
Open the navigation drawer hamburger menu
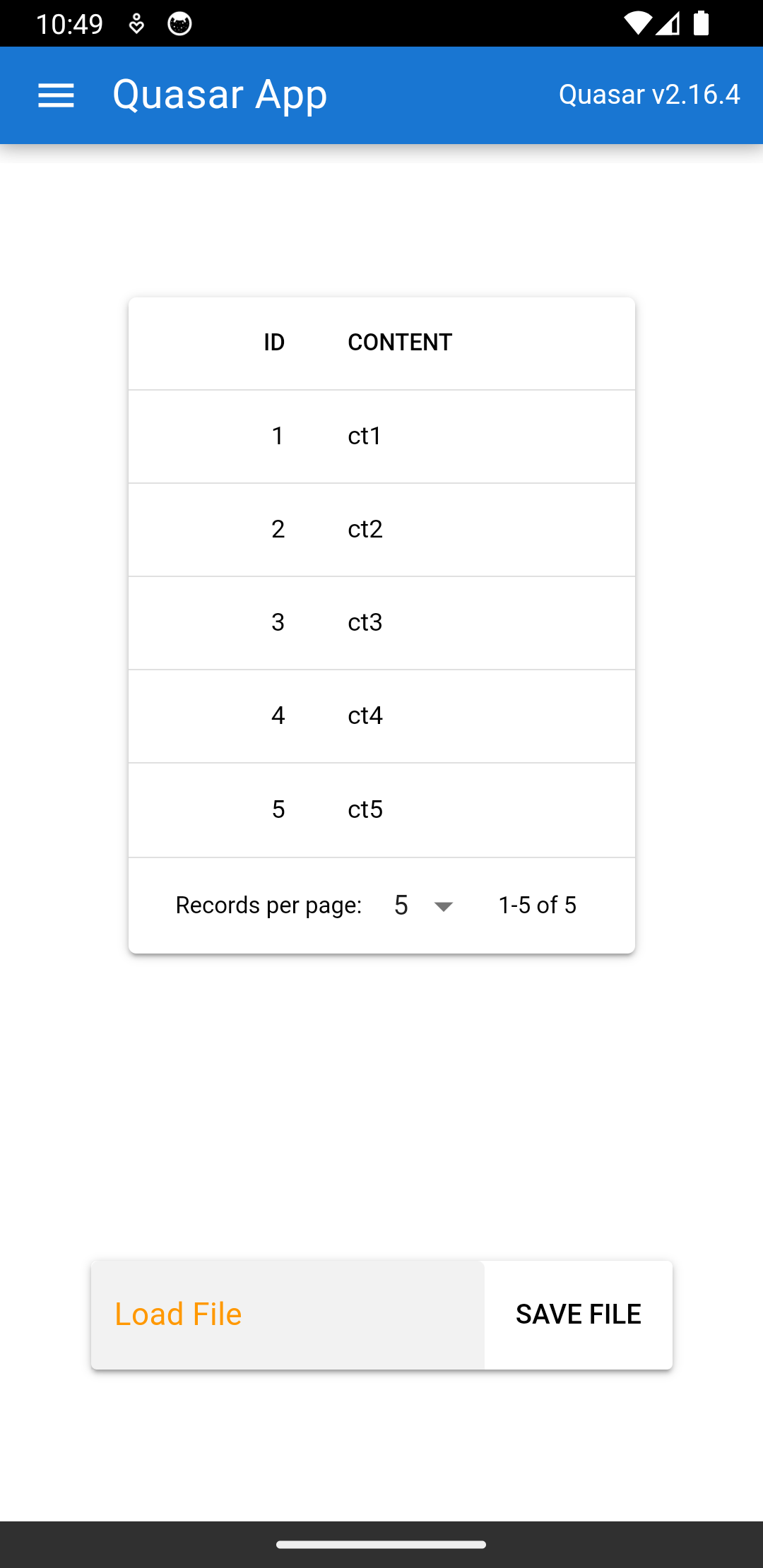coord(56,95)
